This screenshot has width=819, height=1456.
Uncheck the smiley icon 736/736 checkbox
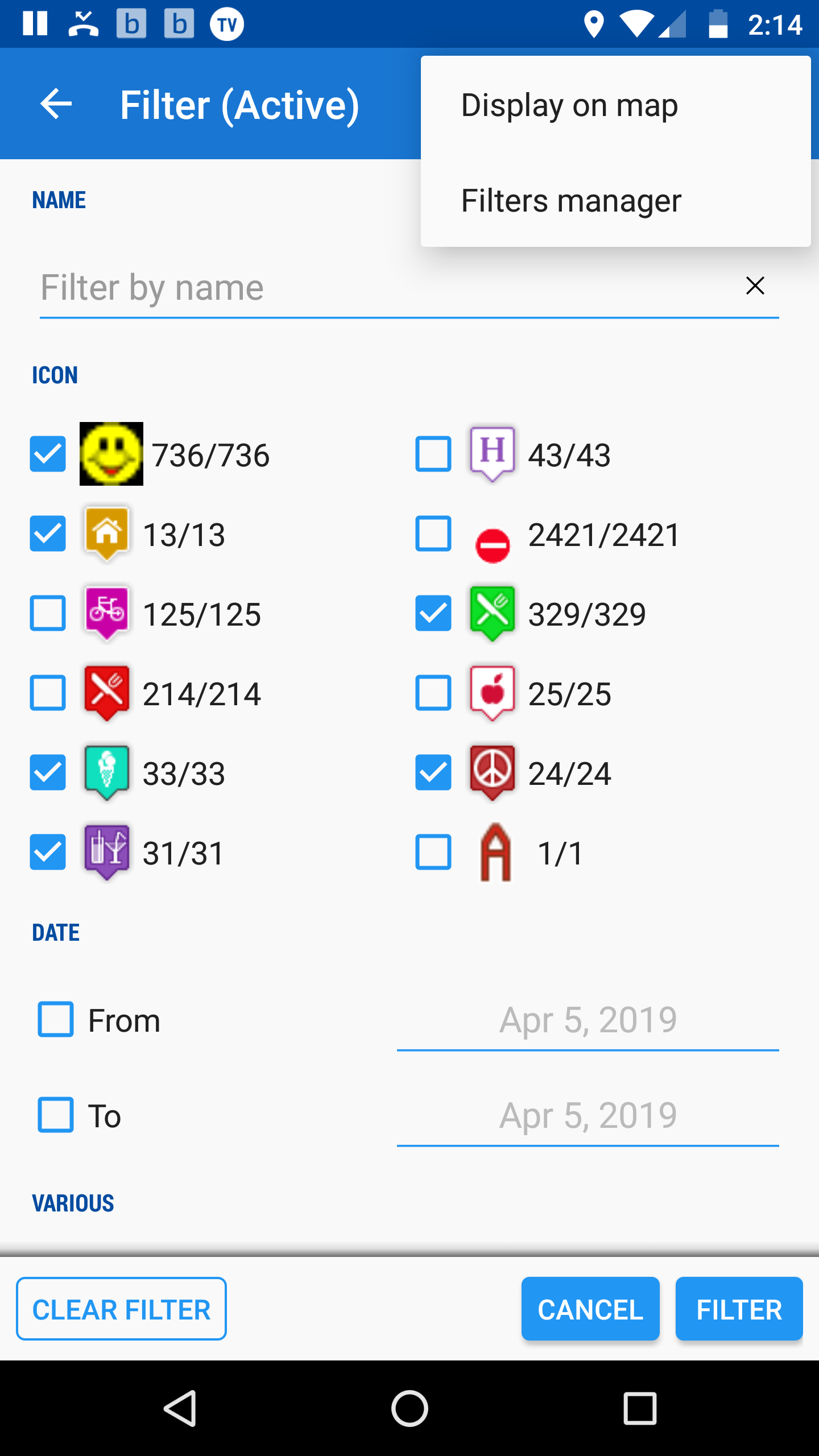(48, 454)
